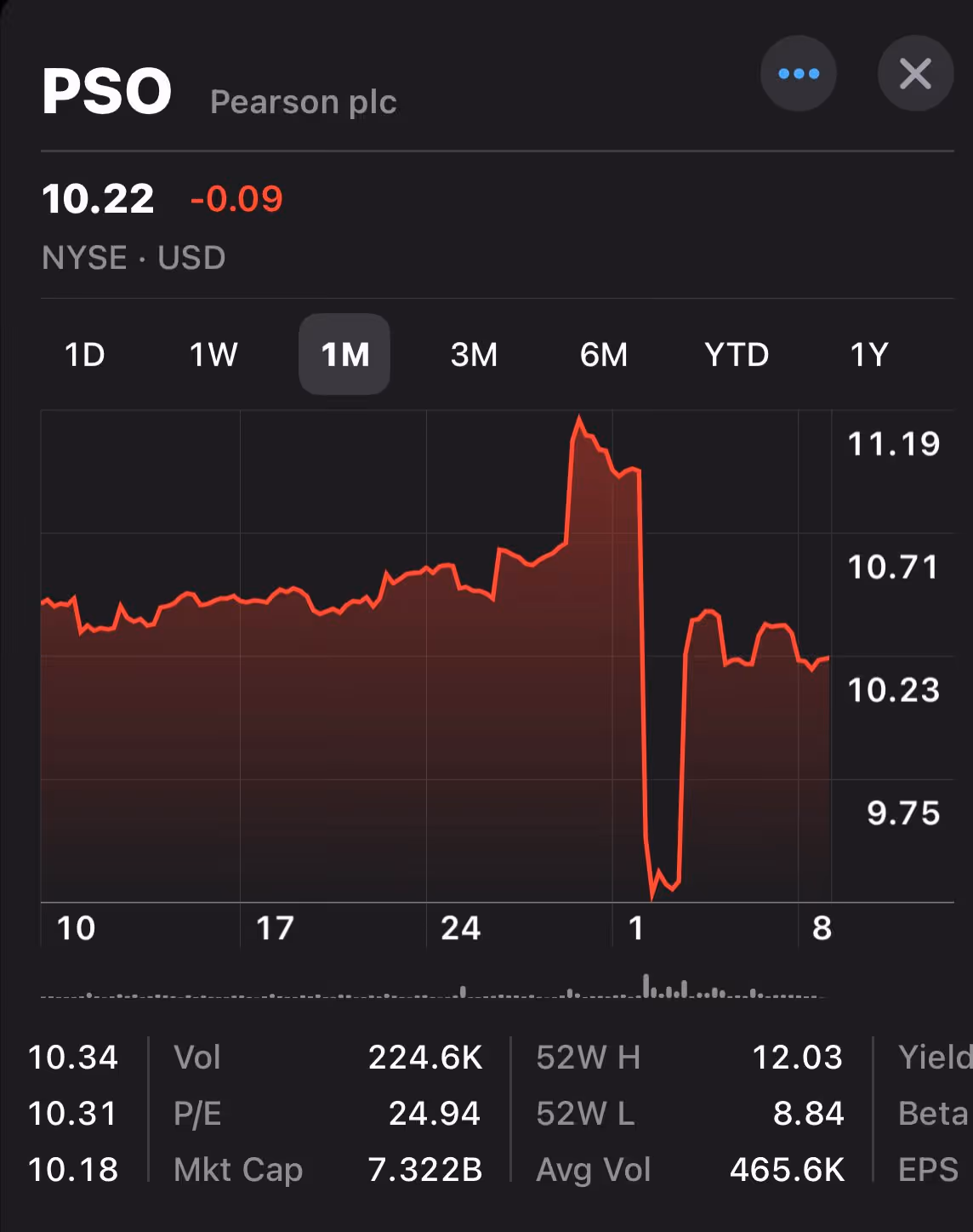Open the more options ellipsis menu
Viewport: 973px width, 1232px height.
pyautogui.click(x=798, y=73)
